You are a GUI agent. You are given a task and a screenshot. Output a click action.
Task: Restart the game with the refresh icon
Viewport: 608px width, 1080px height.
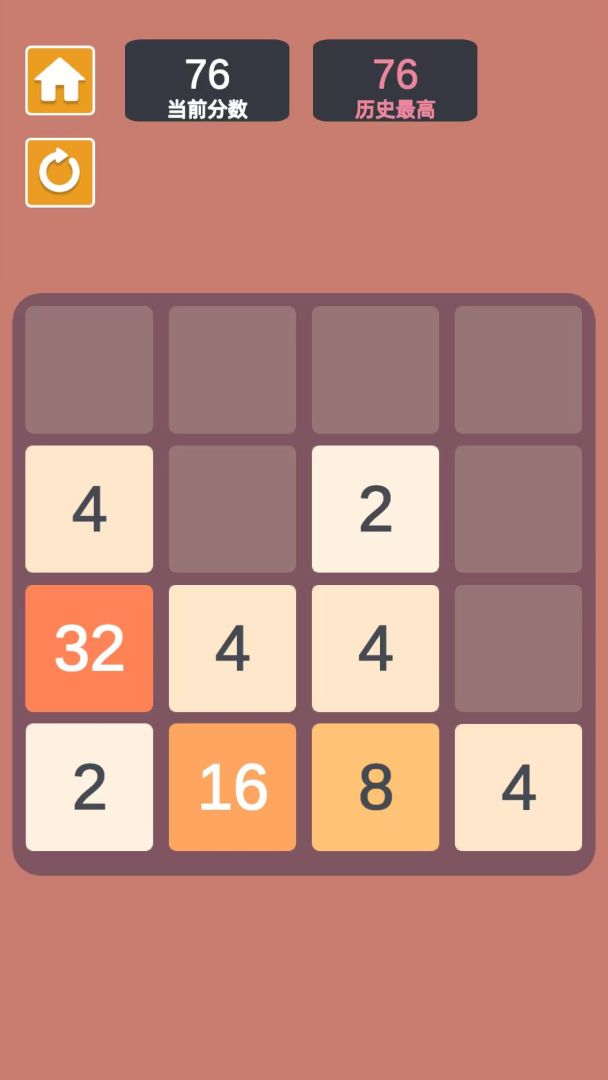(x=60, y=173)
